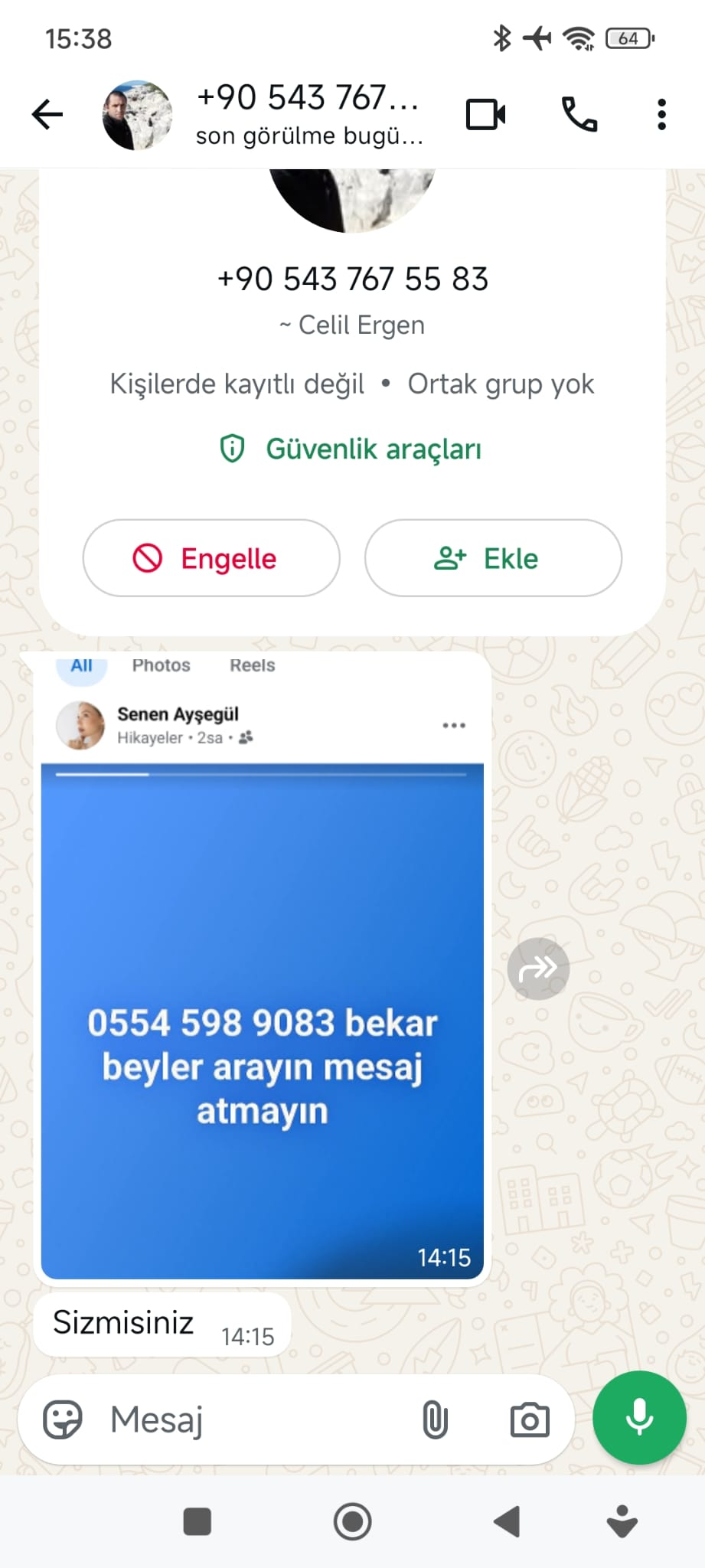Viewport: 705px width, 1568px height.
Task: Start a video call with this number
Action: [486, 115]
